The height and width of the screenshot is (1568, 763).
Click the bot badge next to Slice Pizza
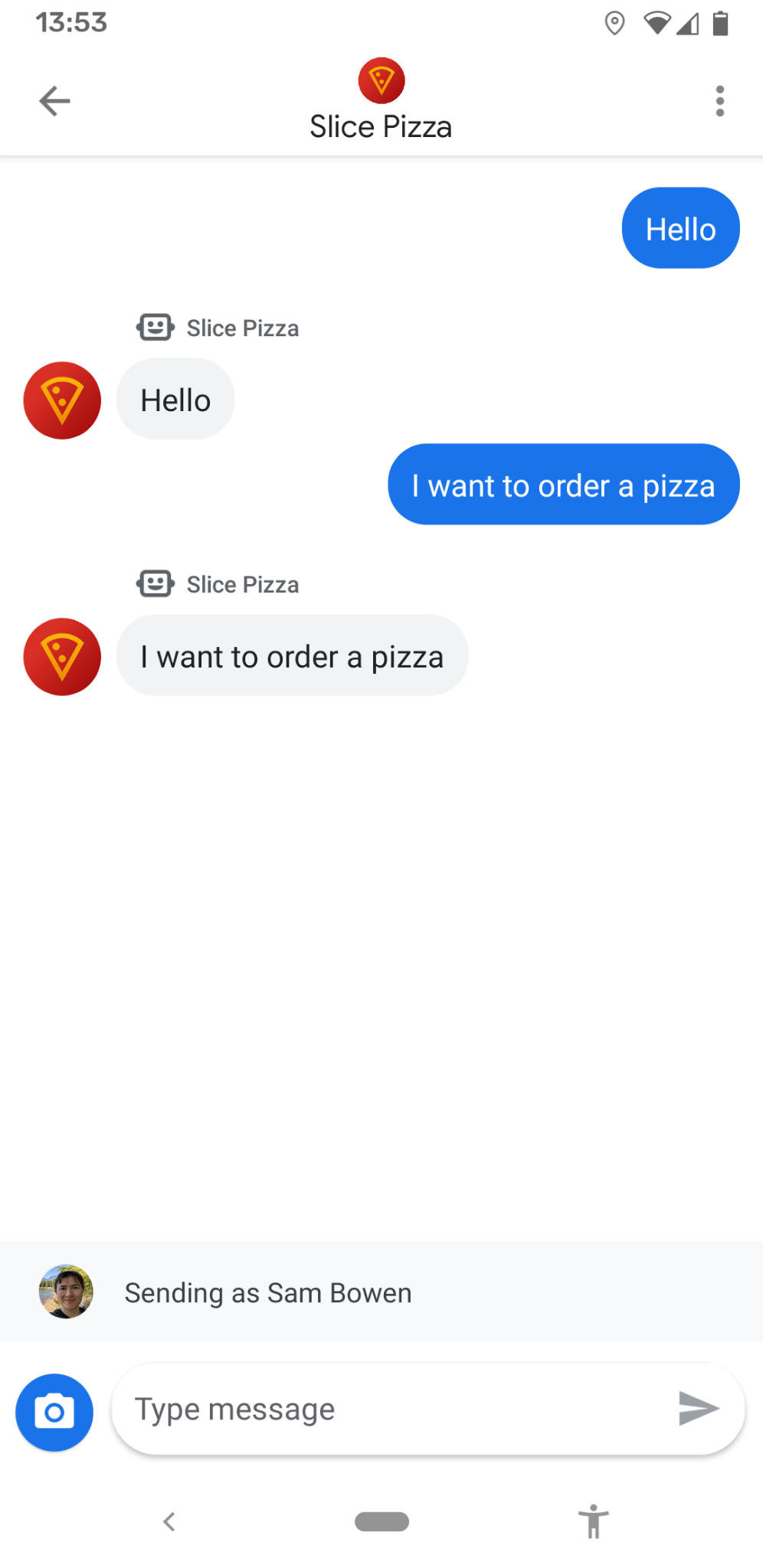[x=155, y=327]
